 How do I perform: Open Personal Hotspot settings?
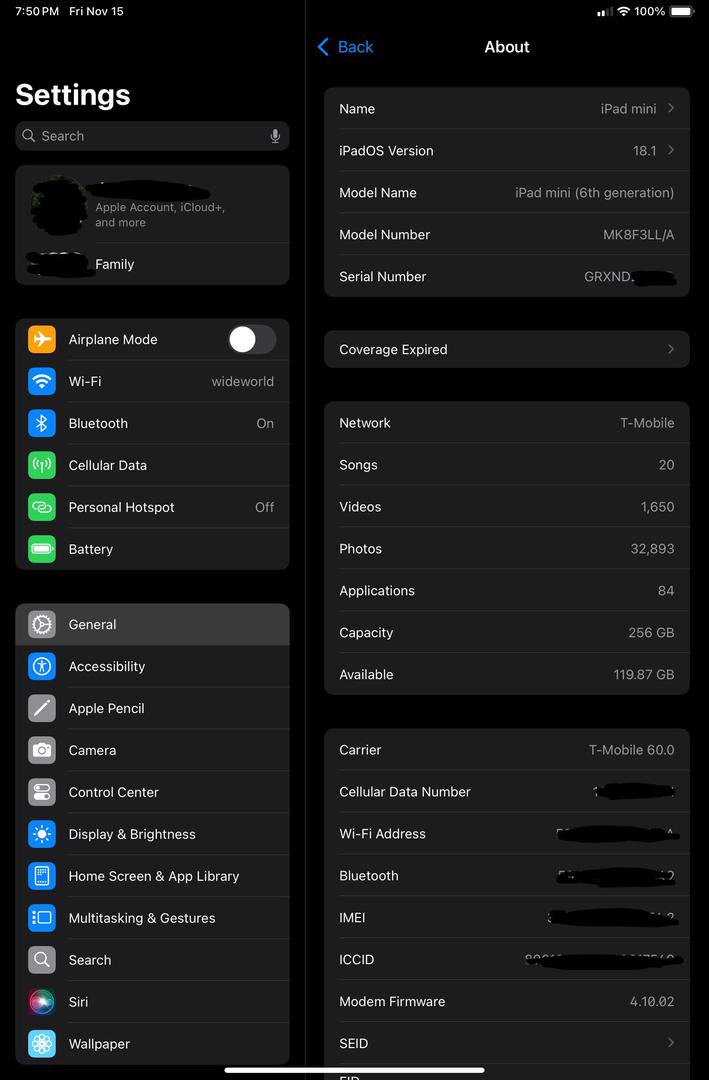pos(152,508)
